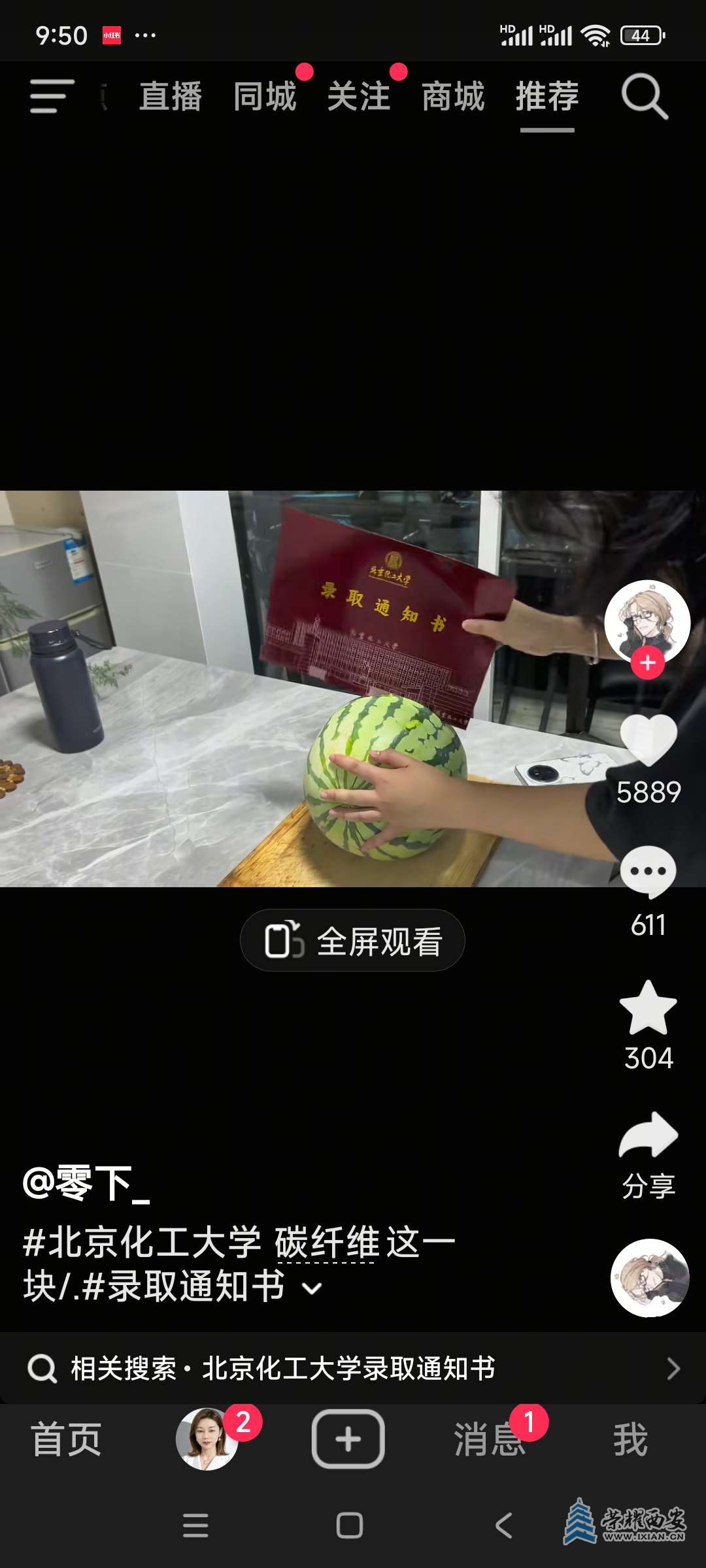Expand the video caption text
The height and width of the screenshot is (1568, 706).
(x=312, y=1288)
